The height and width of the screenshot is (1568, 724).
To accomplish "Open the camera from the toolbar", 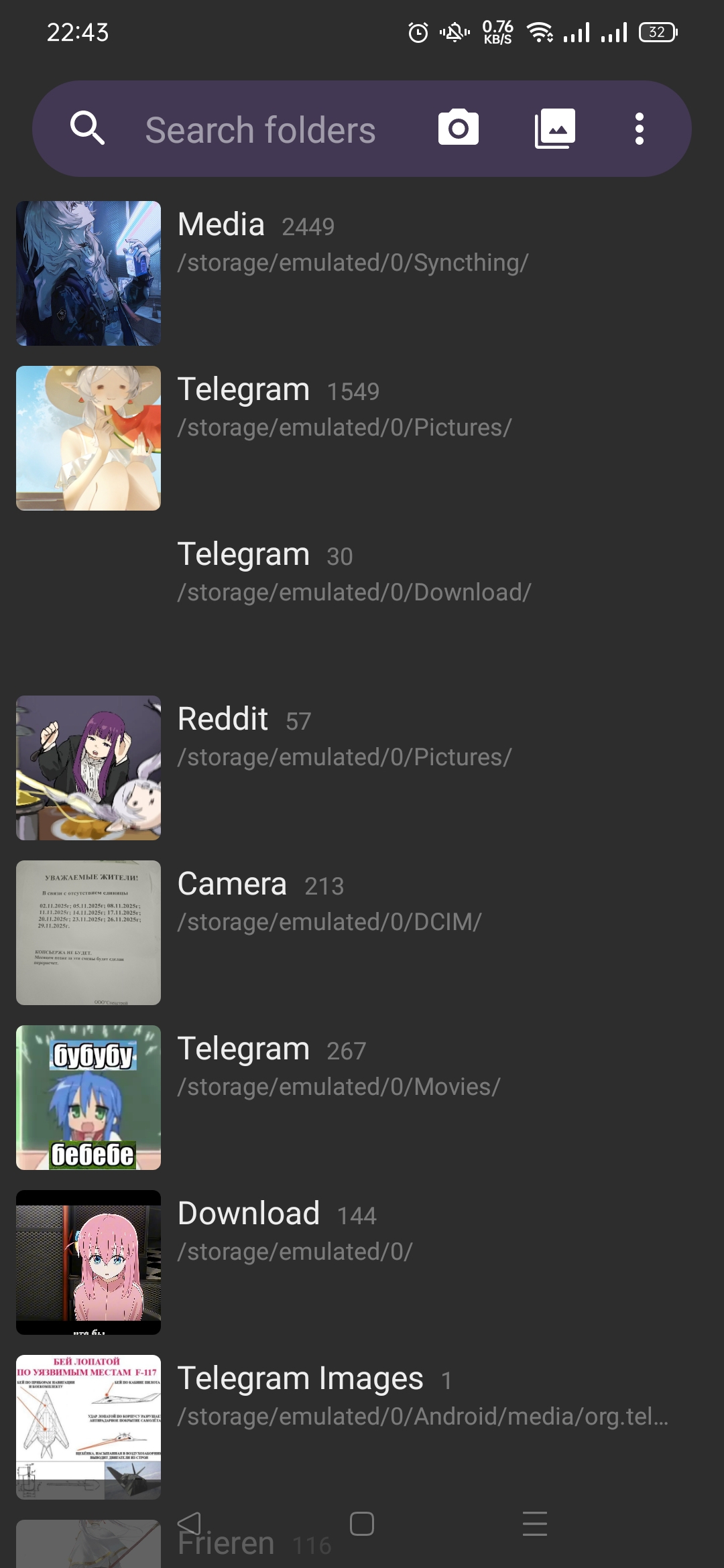I will tap(459, 128).
